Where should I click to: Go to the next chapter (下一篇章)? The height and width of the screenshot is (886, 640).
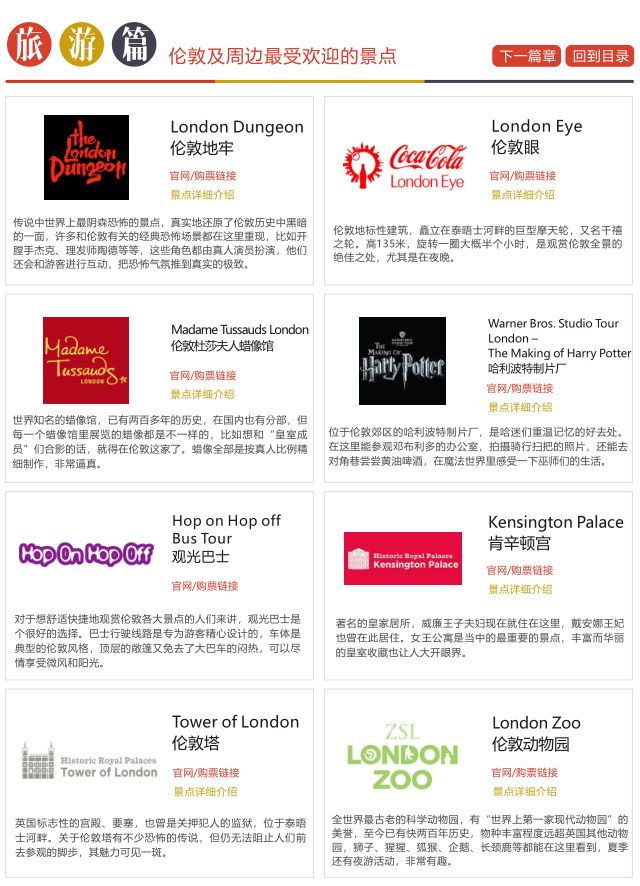tap(526, 57)
